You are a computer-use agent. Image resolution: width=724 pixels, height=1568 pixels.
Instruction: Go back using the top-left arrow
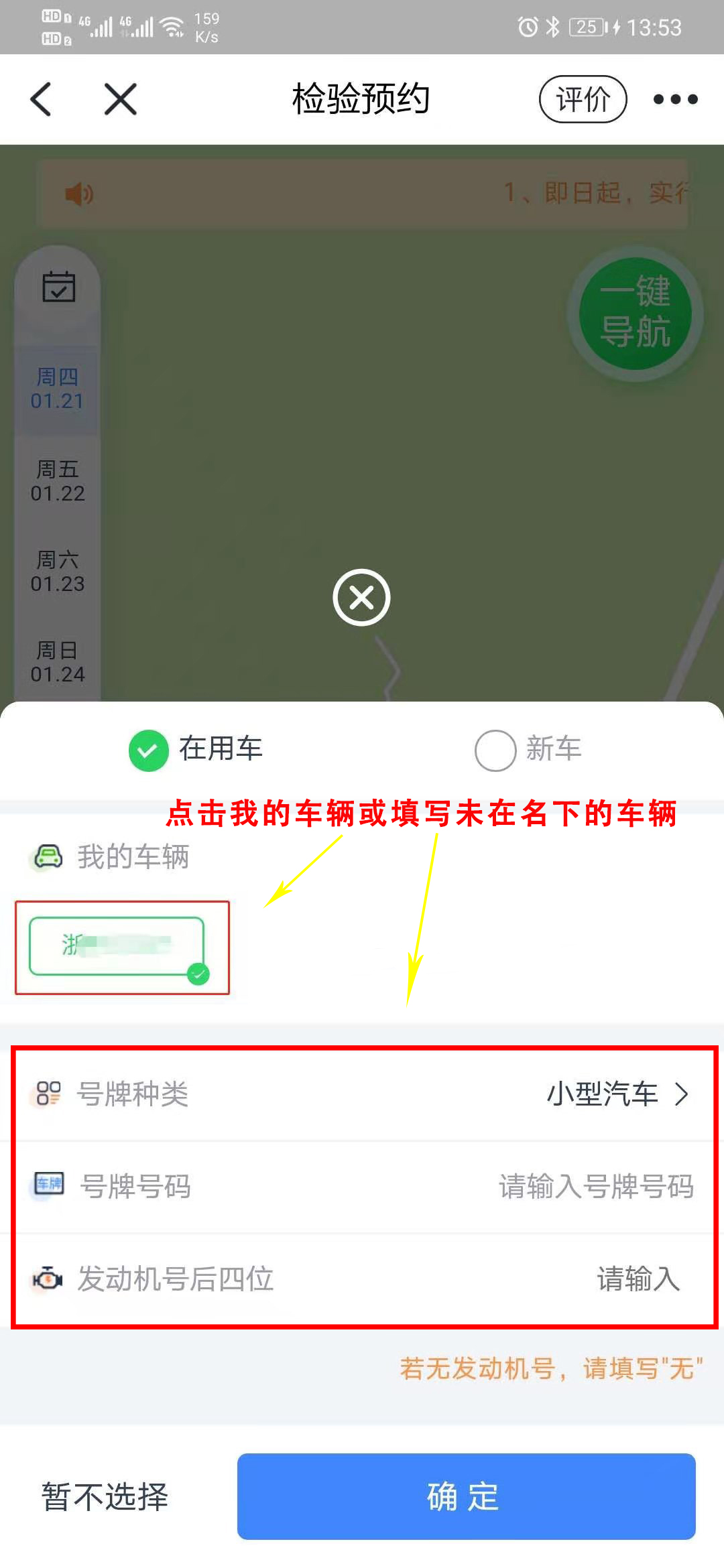pyautogui.click(x=42, y=99)
